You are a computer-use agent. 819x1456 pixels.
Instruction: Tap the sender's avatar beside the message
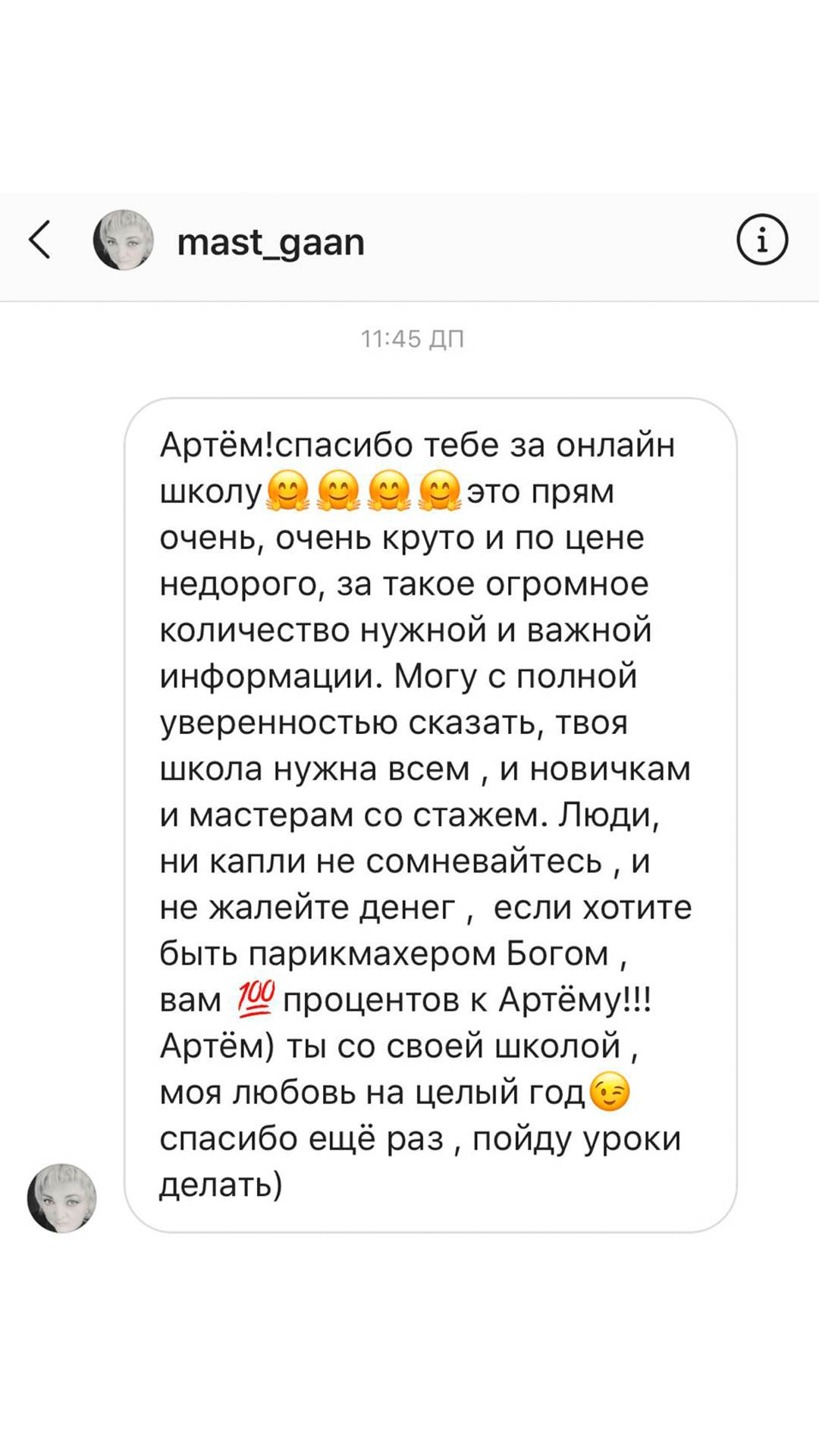pos(62,1197)
